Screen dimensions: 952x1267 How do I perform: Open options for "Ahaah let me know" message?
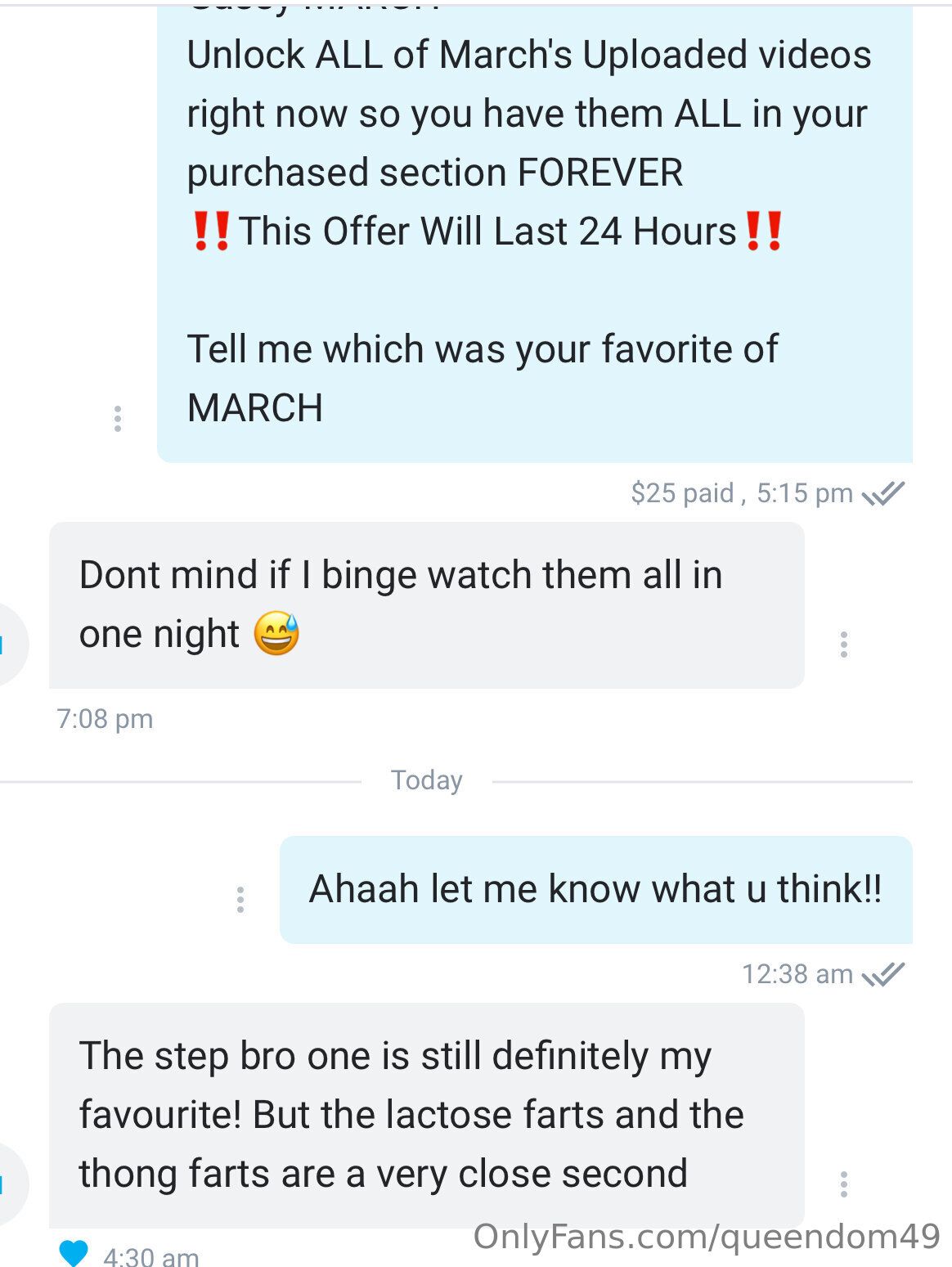pyautogui.click(x=240, y=899)
